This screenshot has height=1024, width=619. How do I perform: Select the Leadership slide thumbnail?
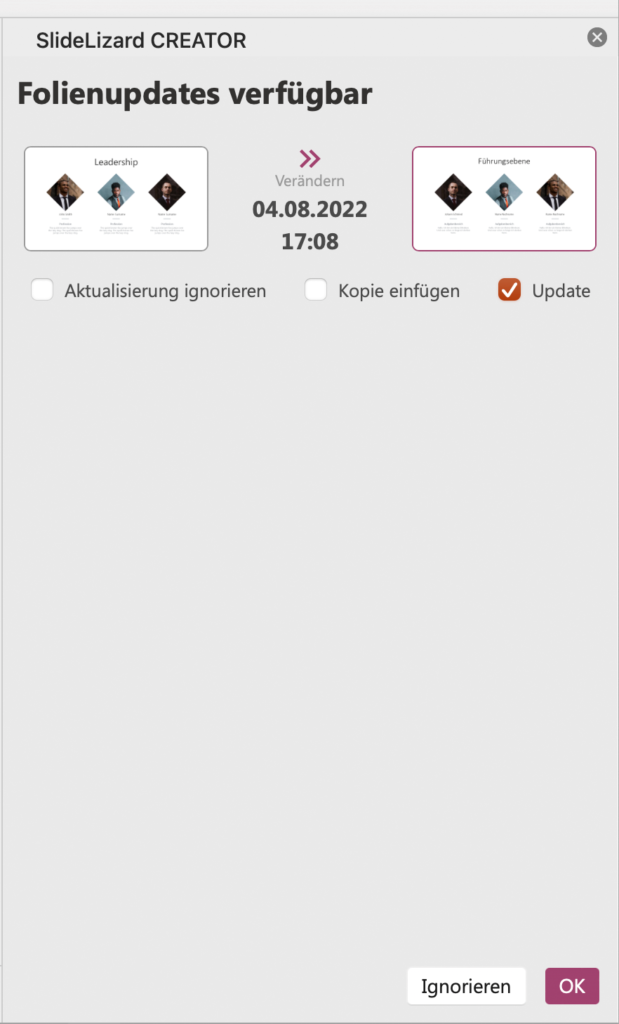(x=116, y=199)
